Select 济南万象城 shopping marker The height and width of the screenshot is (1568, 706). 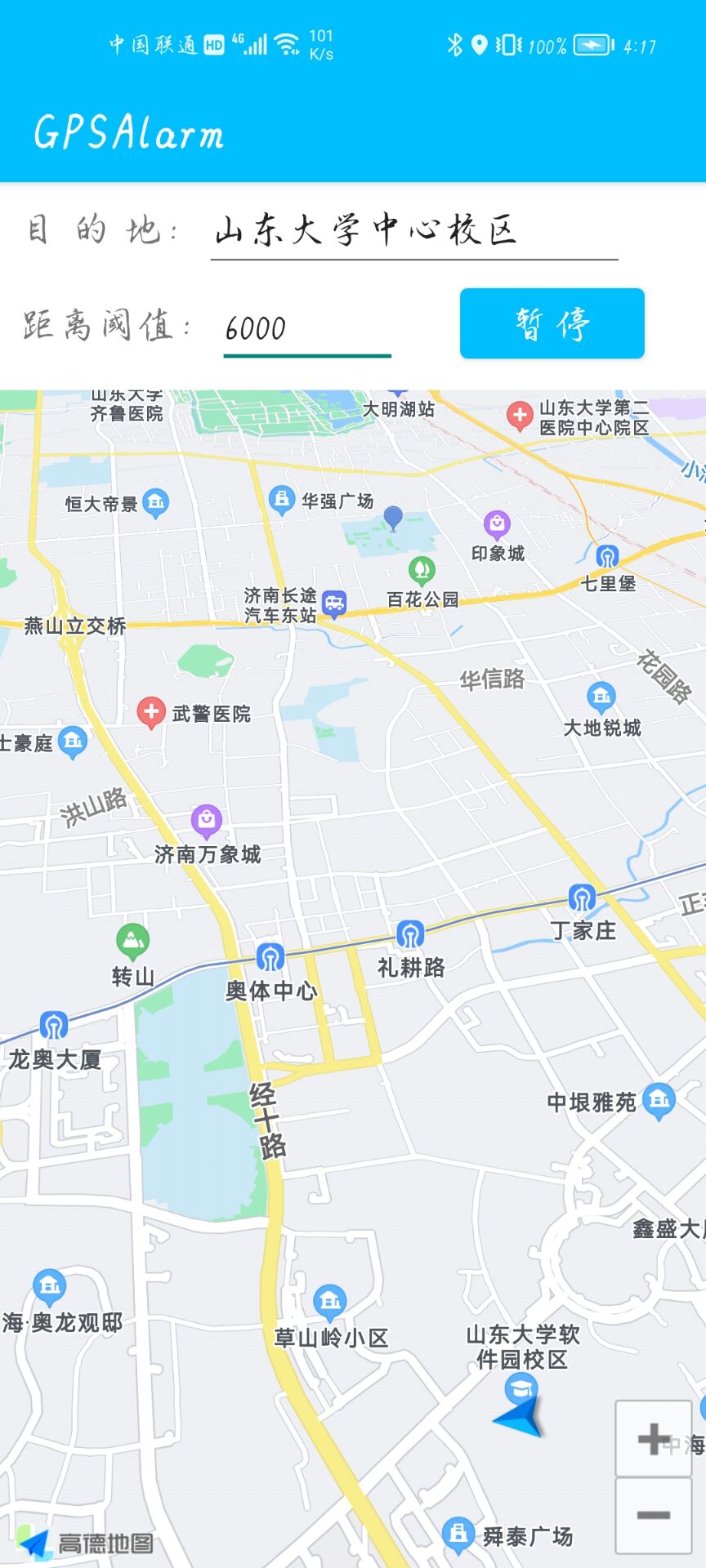point(207,819)
